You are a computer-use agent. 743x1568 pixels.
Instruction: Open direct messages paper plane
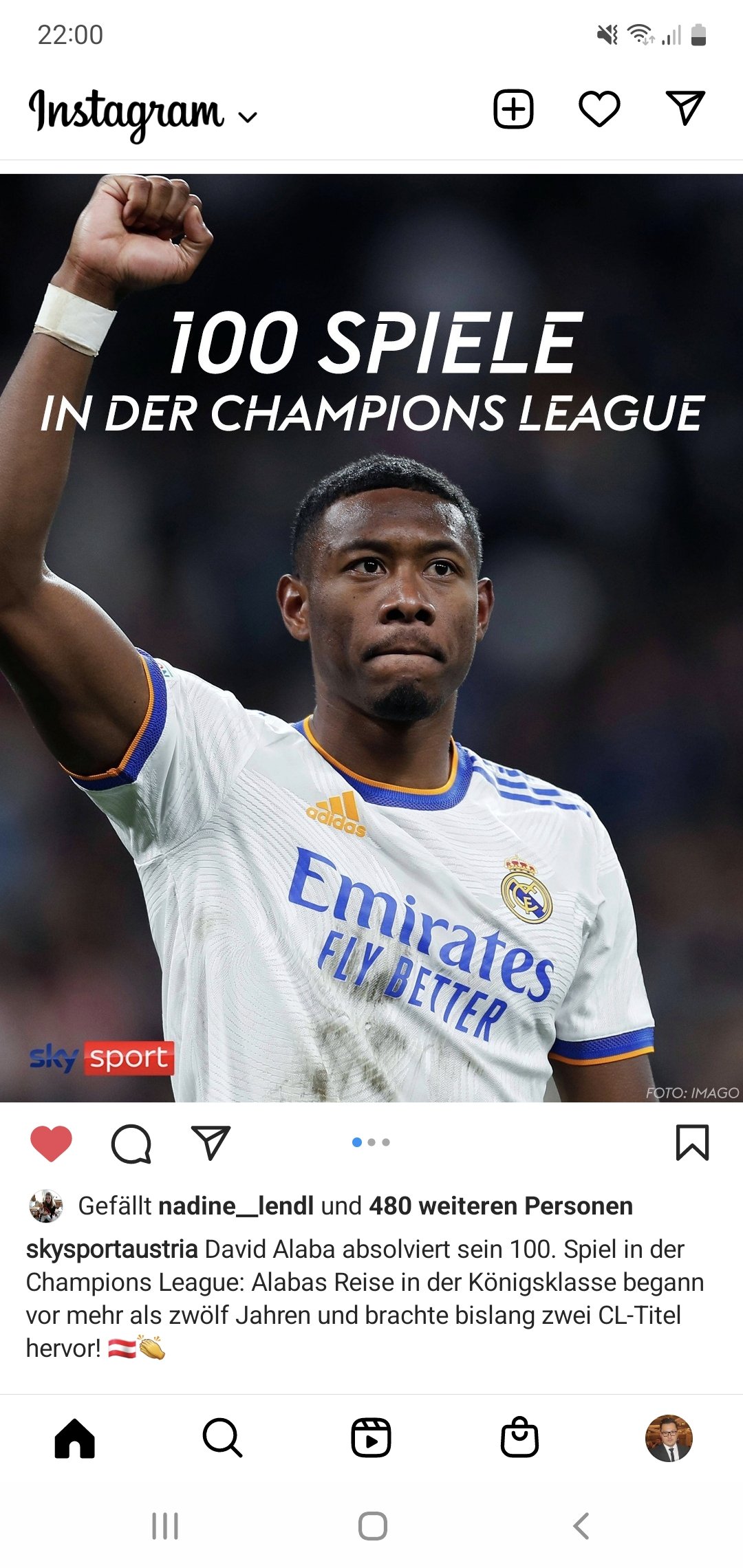pyautogui.click(x=685, y=108)
